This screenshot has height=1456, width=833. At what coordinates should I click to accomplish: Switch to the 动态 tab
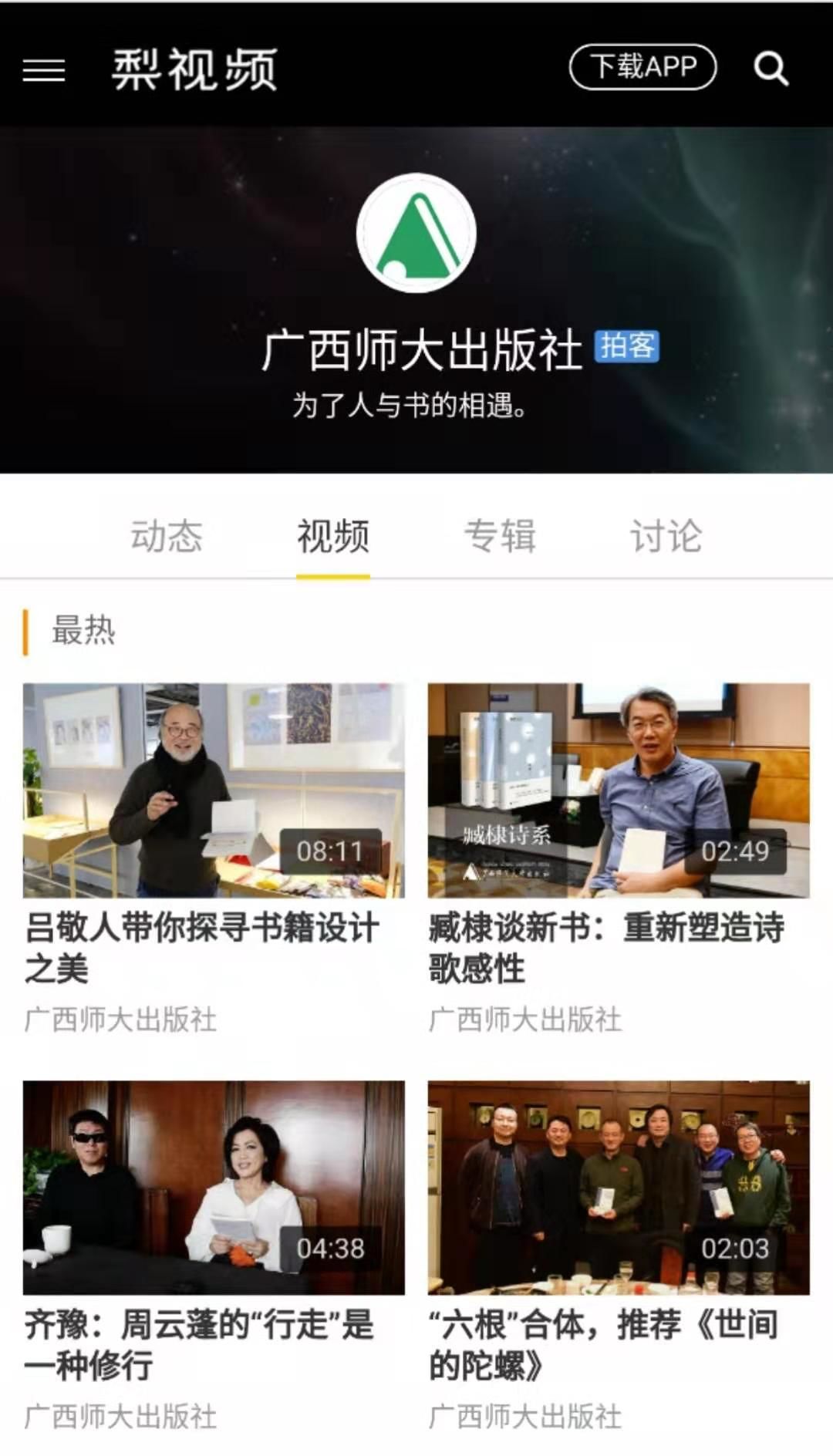pos(167,536)
